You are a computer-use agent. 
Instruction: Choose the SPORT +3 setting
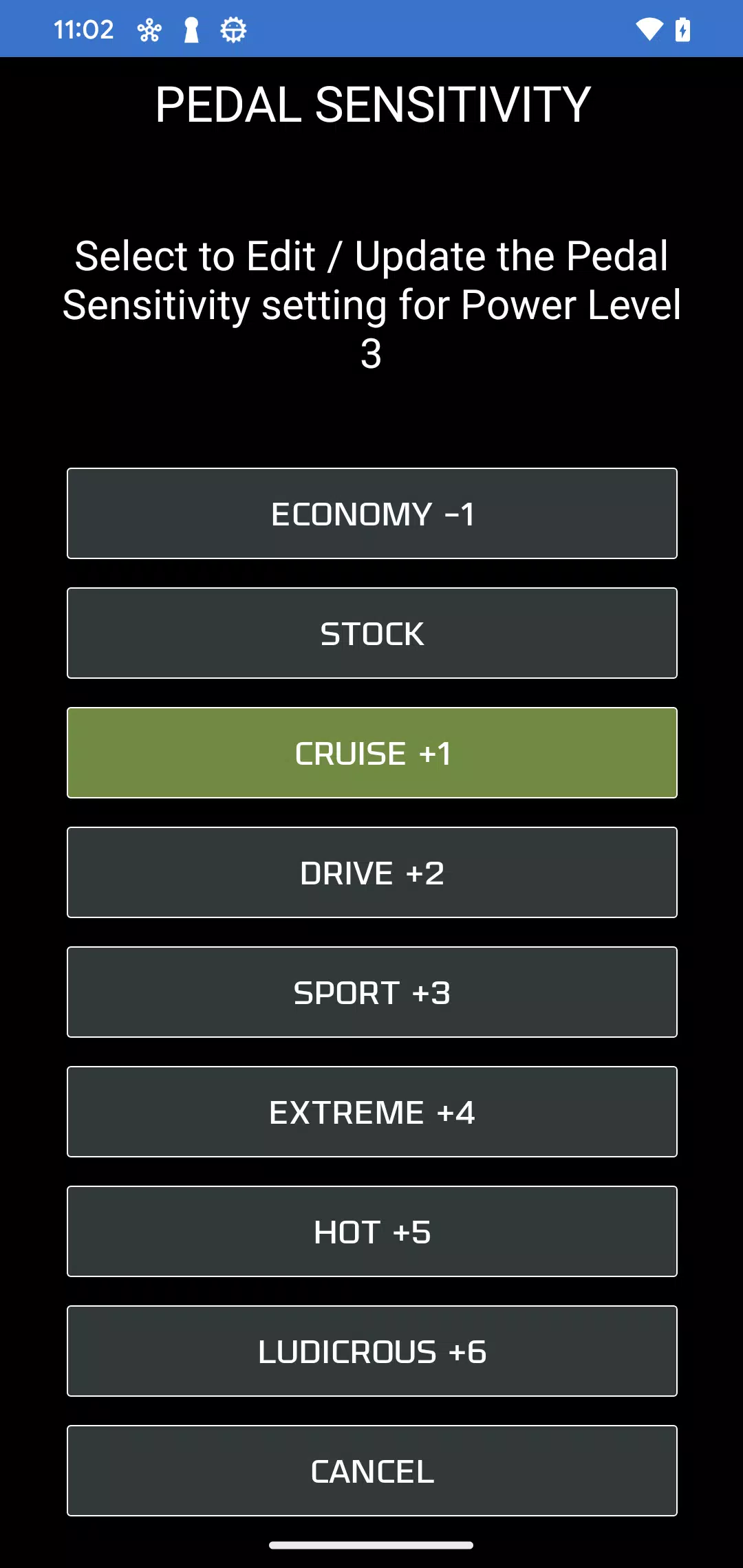(x=371, y=992)
